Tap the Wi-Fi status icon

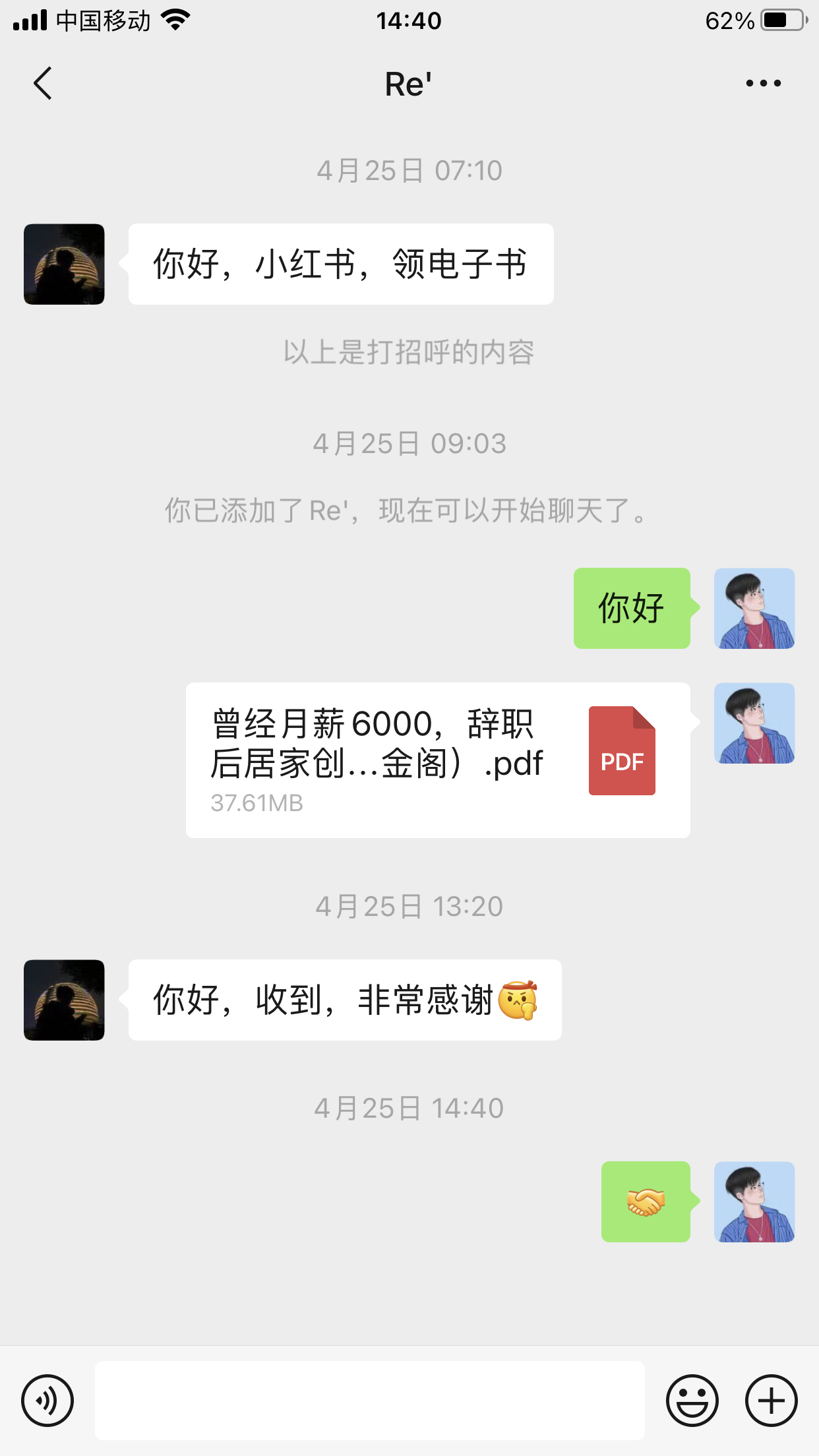coord(173,20)
